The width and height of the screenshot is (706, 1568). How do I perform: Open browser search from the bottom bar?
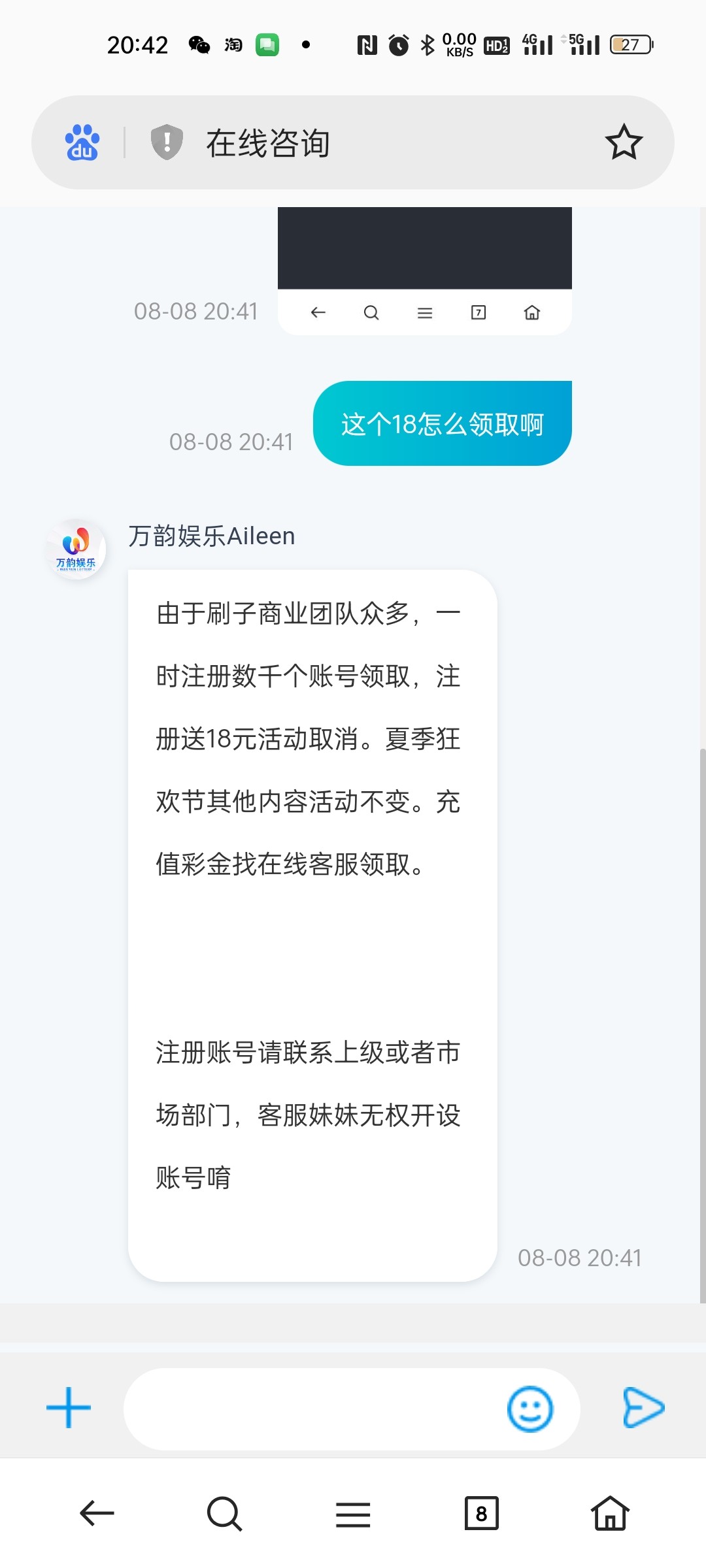point(224,1513)
